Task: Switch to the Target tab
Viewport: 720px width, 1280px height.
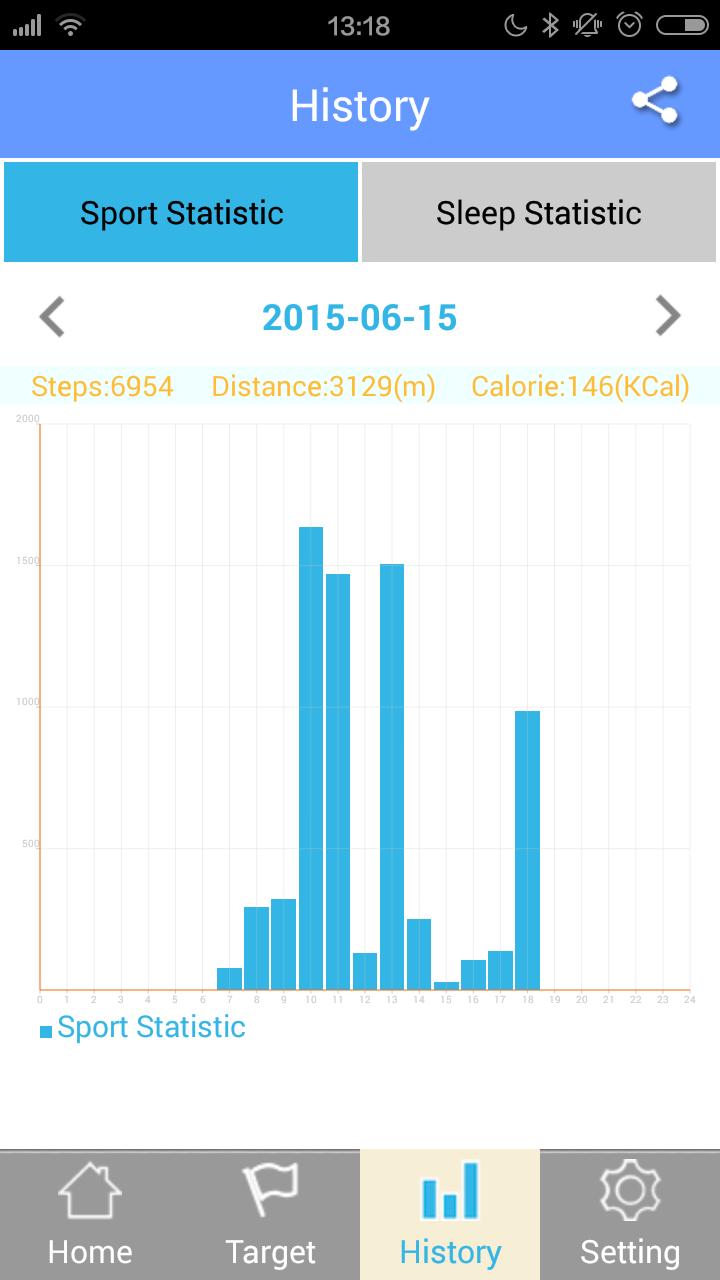Action: click(x=270, y=1215)
